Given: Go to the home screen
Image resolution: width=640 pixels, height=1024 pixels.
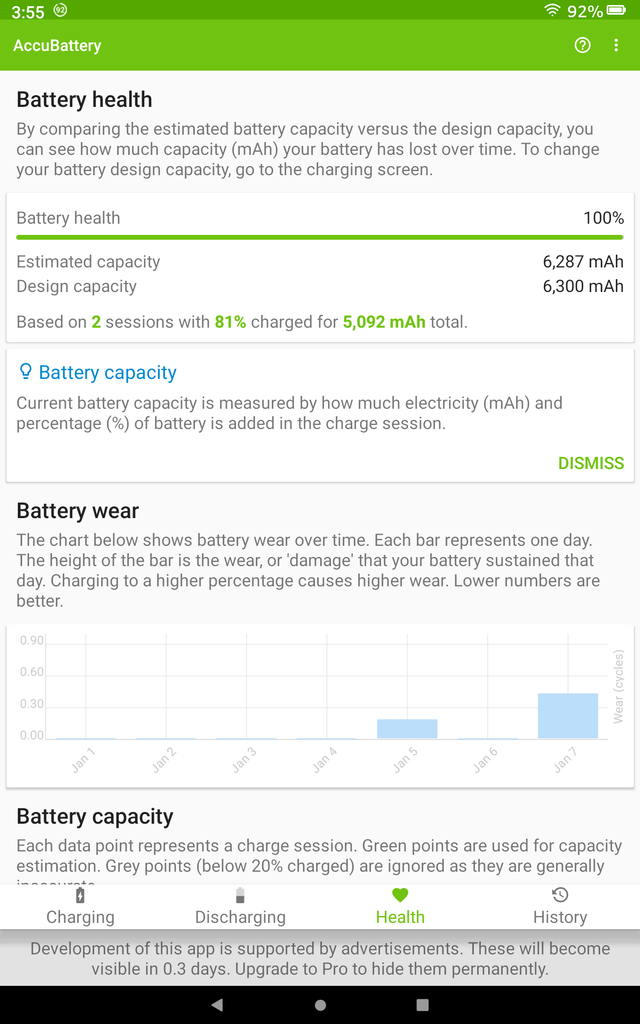Looking at the screenshot, I should [320, 1004].
